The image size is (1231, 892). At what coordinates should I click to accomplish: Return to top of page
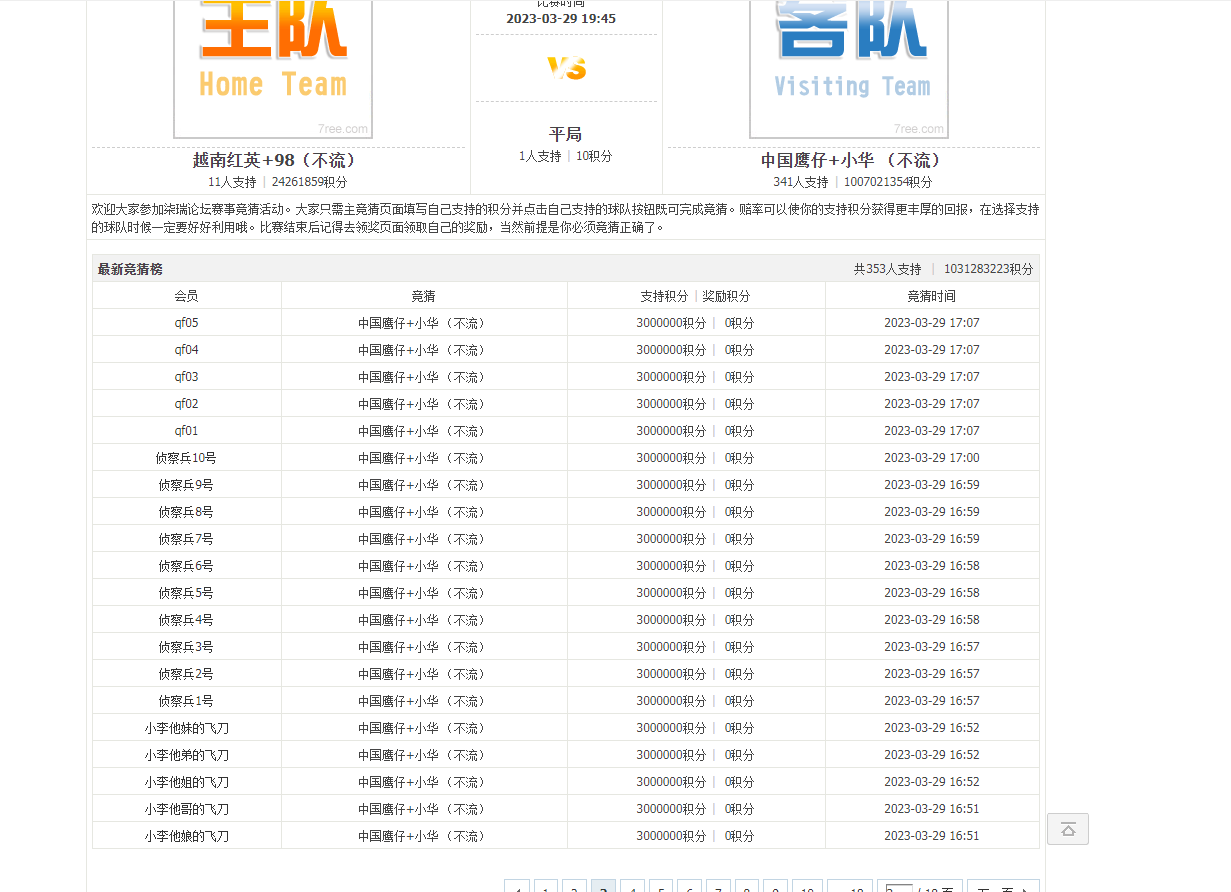tap(1067, 829)
